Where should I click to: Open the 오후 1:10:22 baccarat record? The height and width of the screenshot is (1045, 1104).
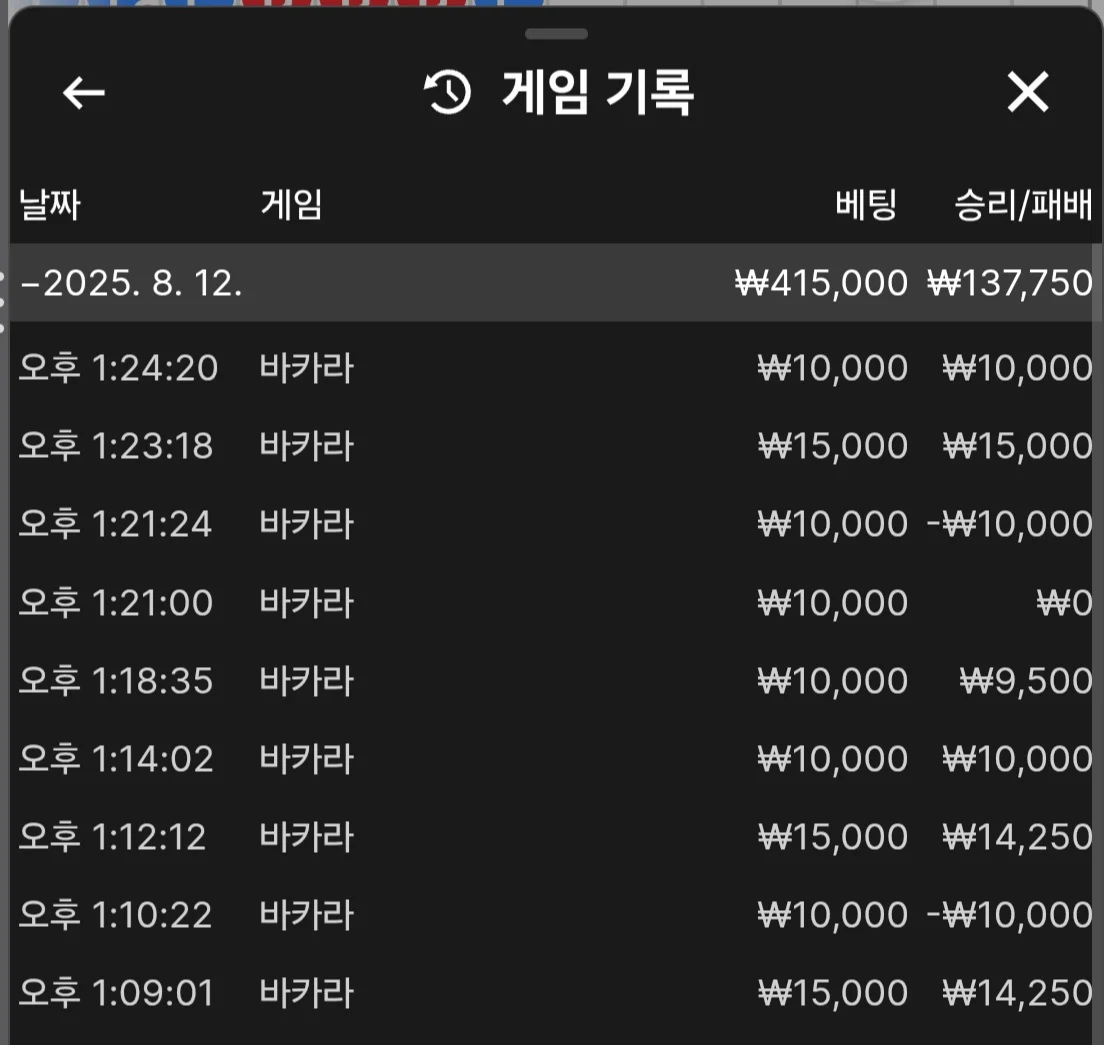(552, 915)
